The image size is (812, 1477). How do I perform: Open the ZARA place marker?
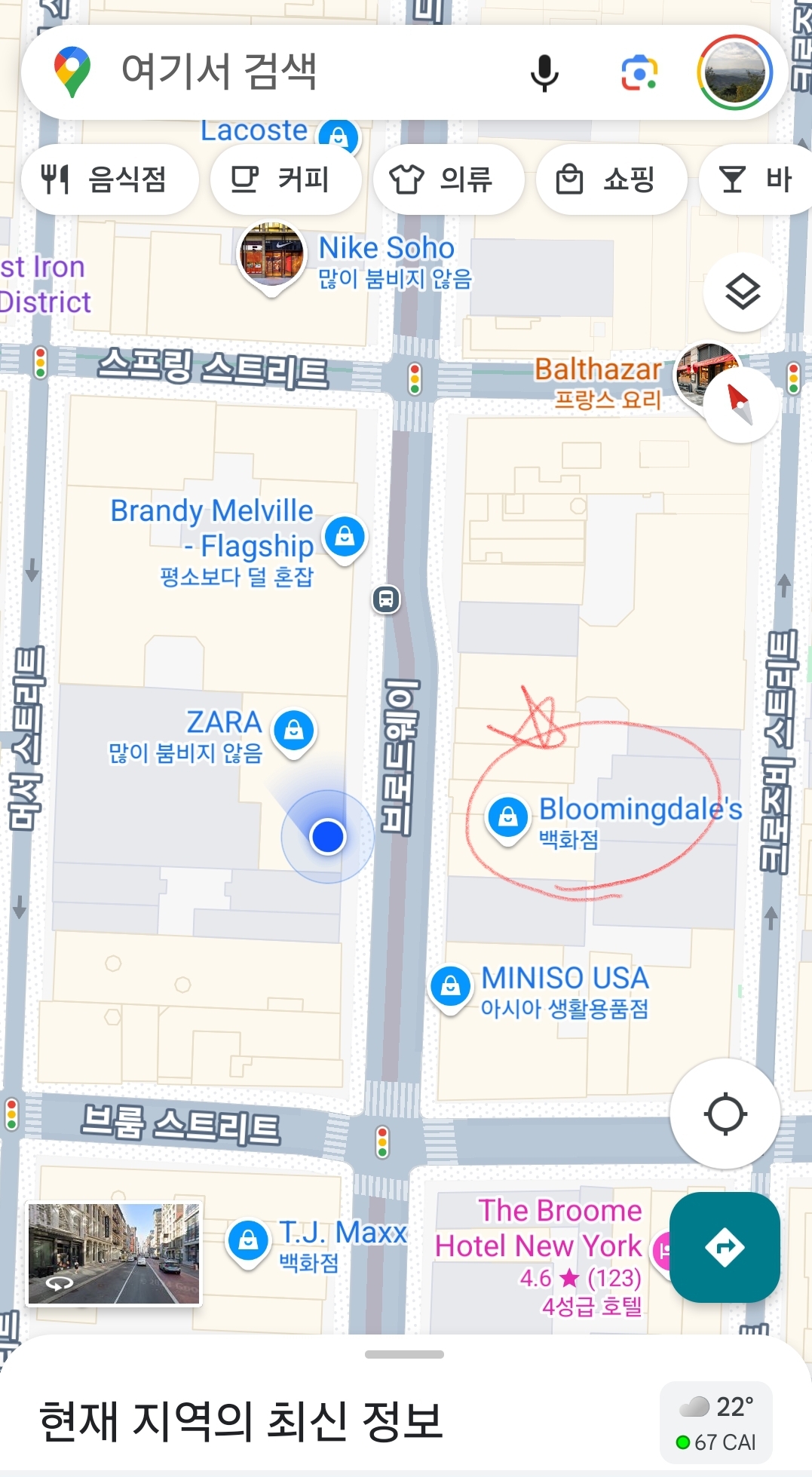pos(294,731)
